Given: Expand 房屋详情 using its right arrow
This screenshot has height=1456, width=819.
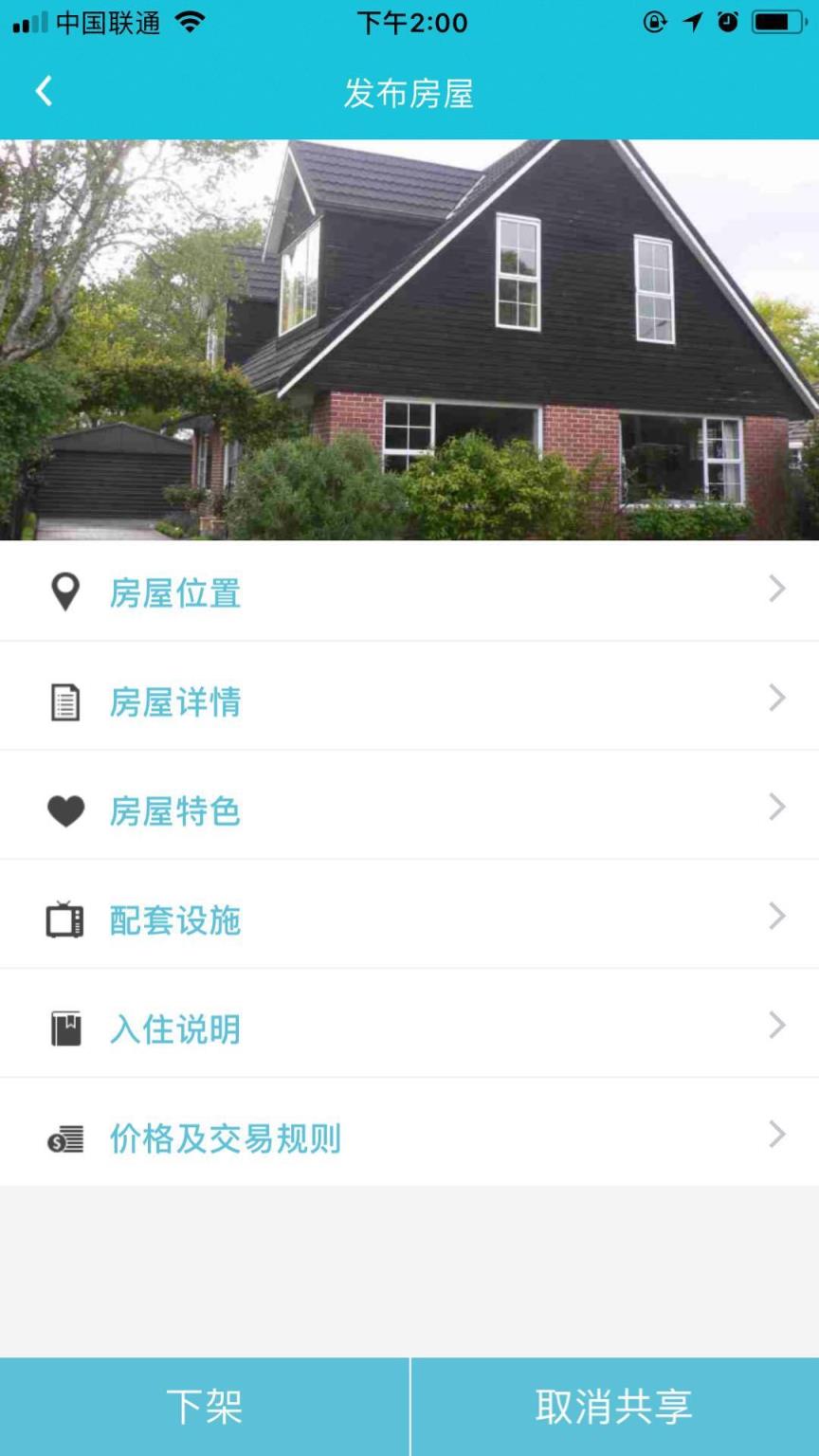Looking at the screenshot, I should tap(776, 698).
